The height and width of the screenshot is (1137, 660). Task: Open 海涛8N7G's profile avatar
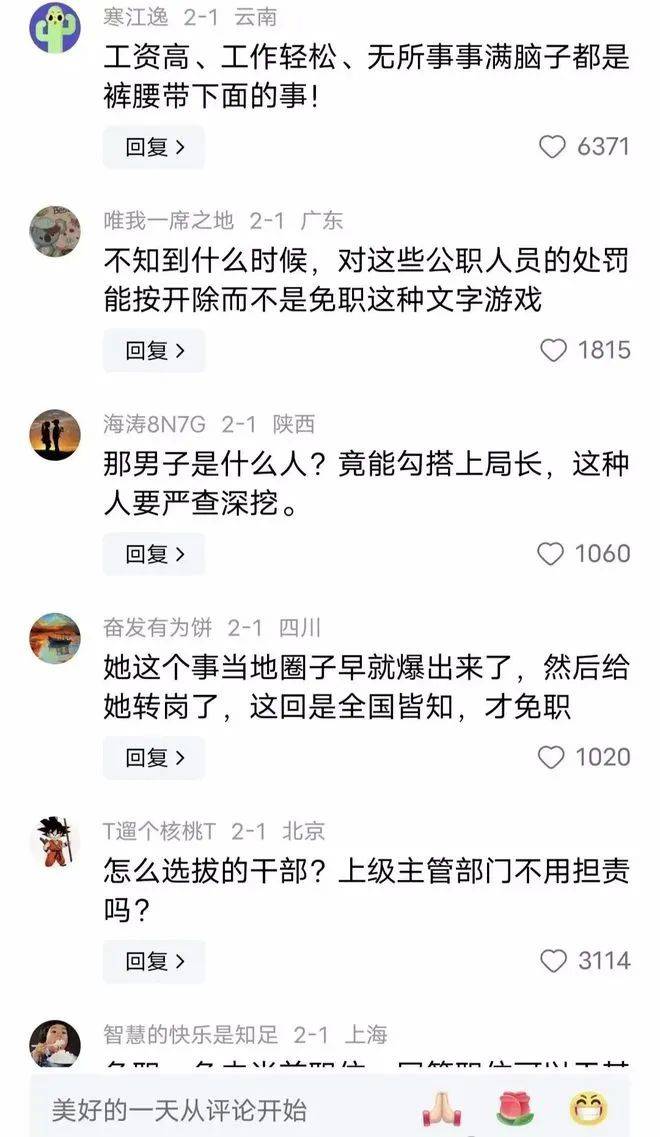point(55,434)
